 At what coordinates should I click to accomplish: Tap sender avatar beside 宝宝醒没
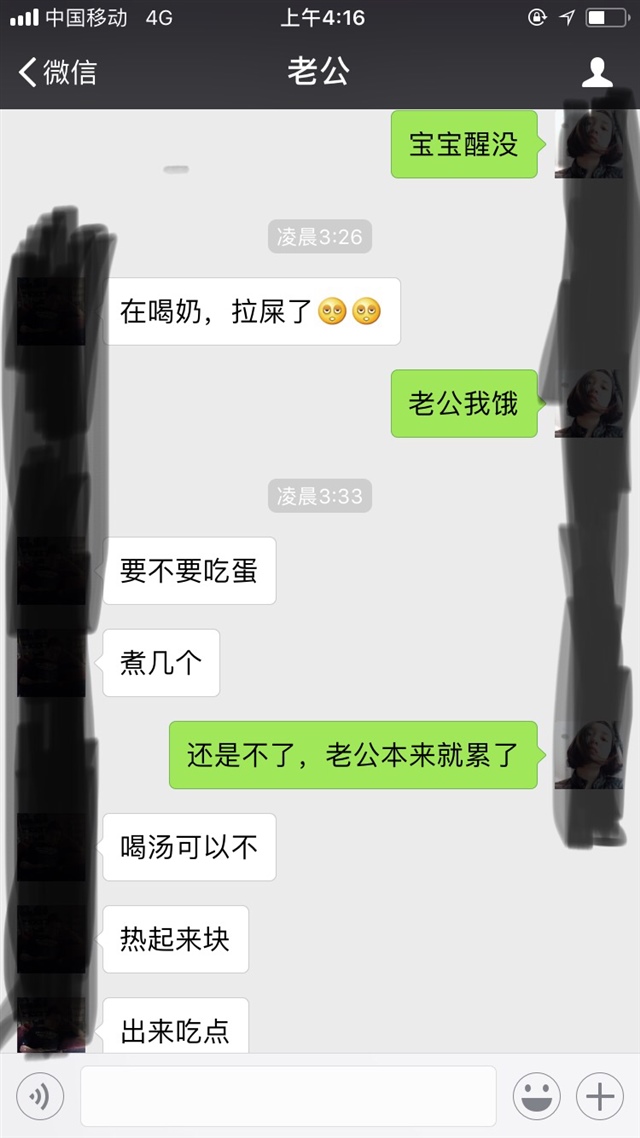click(x=588, y=145)
